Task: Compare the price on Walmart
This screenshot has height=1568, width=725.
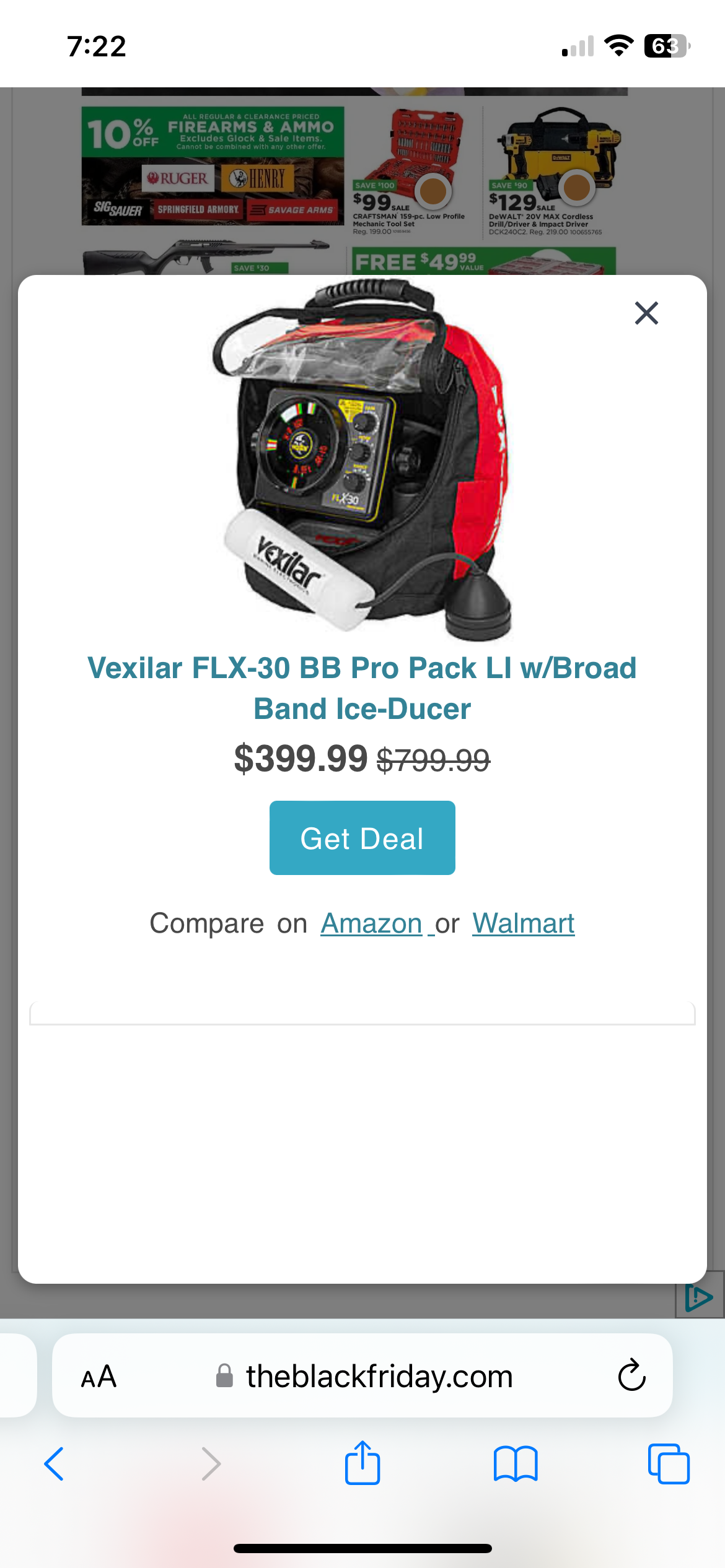Action: 524,923
